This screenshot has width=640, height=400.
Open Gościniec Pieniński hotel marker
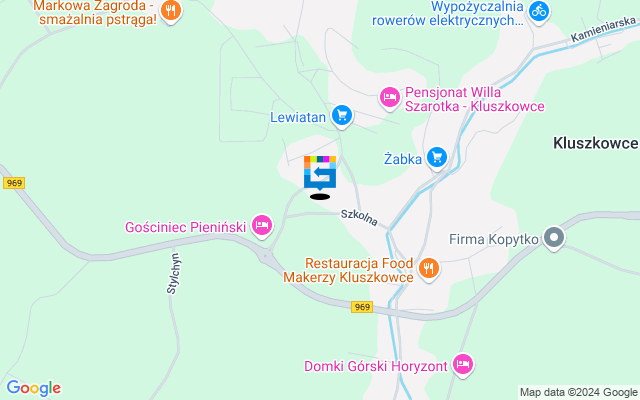(262, 226)
